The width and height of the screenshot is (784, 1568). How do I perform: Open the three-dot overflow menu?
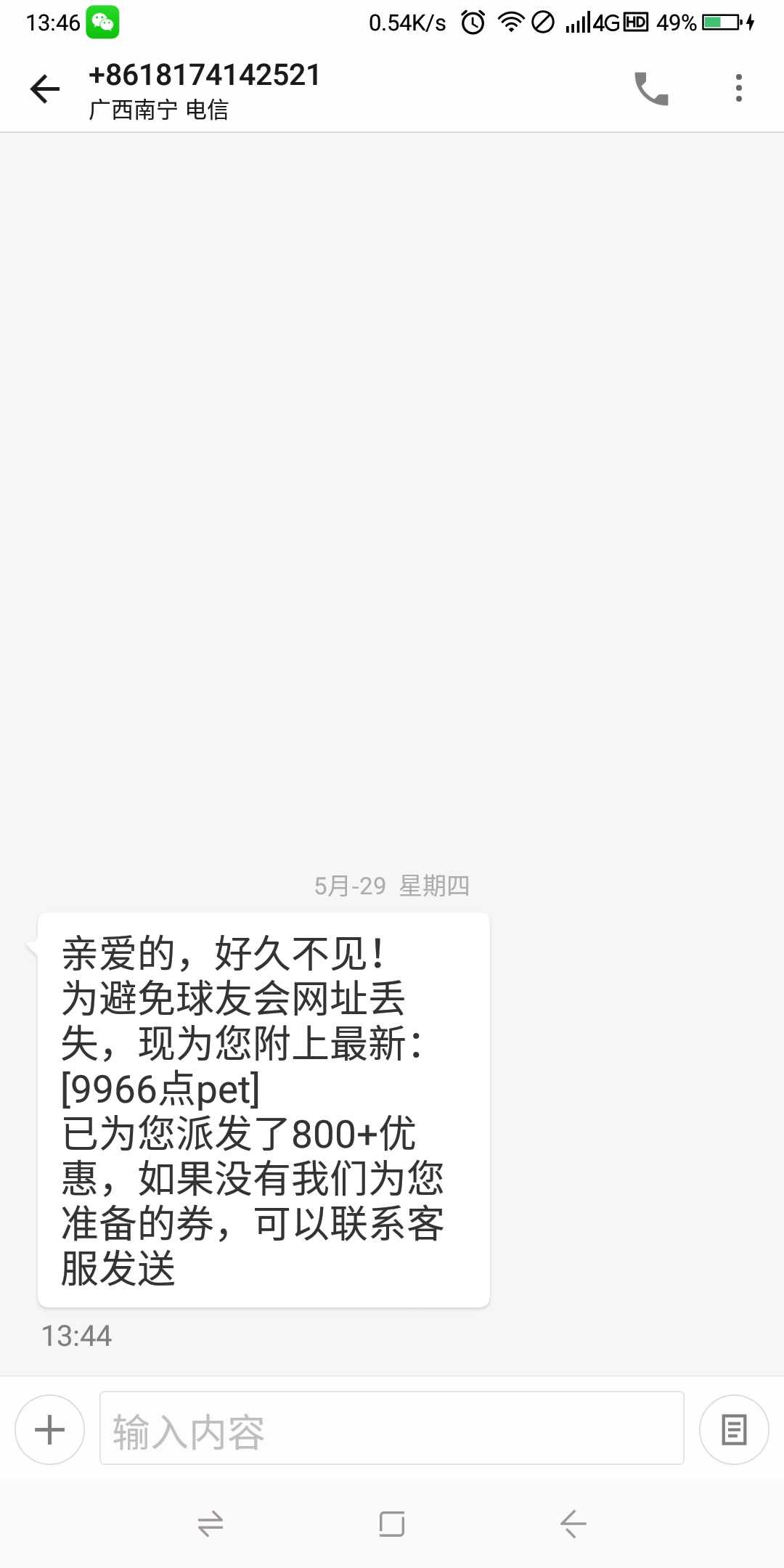pyautogui.click(x=738, y=89)
